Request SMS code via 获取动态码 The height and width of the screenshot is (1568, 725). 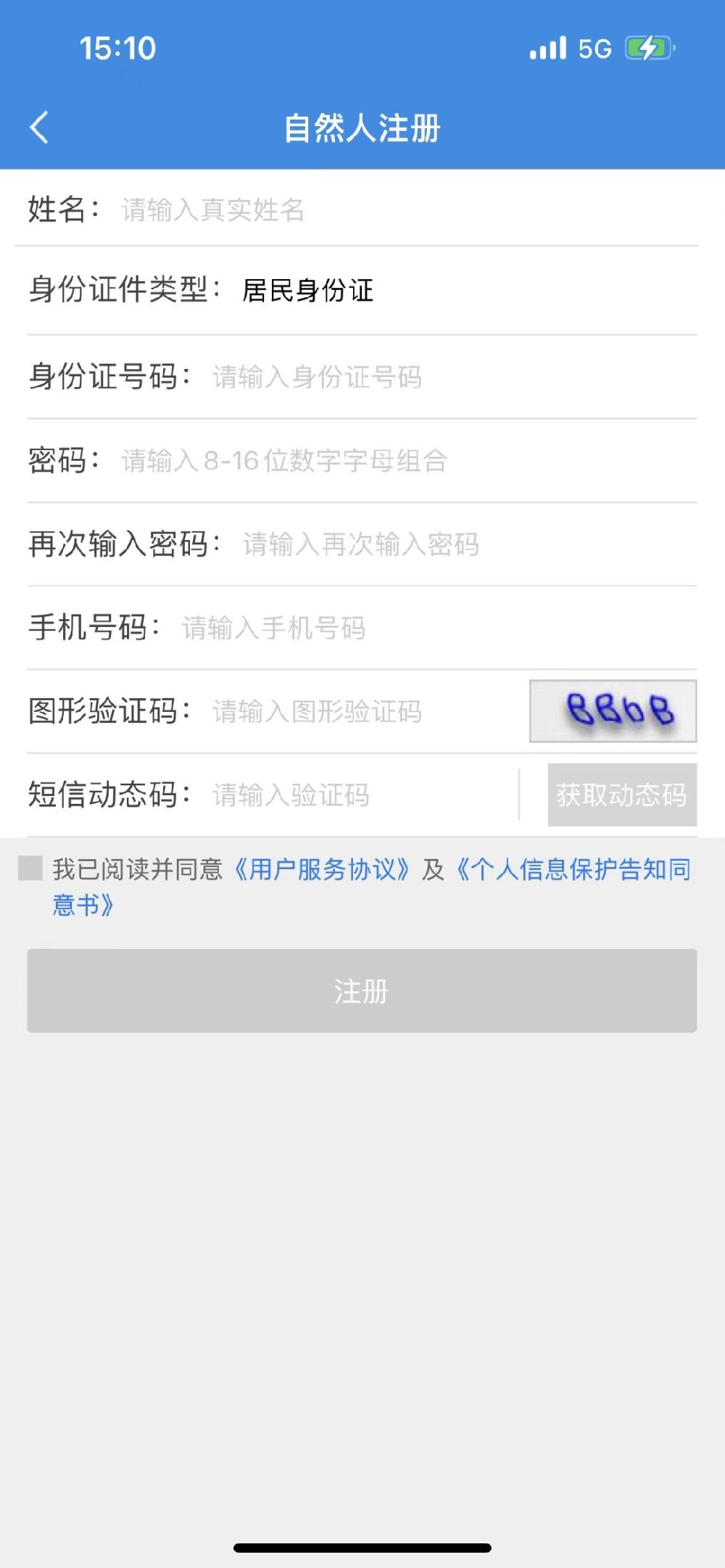622,795
